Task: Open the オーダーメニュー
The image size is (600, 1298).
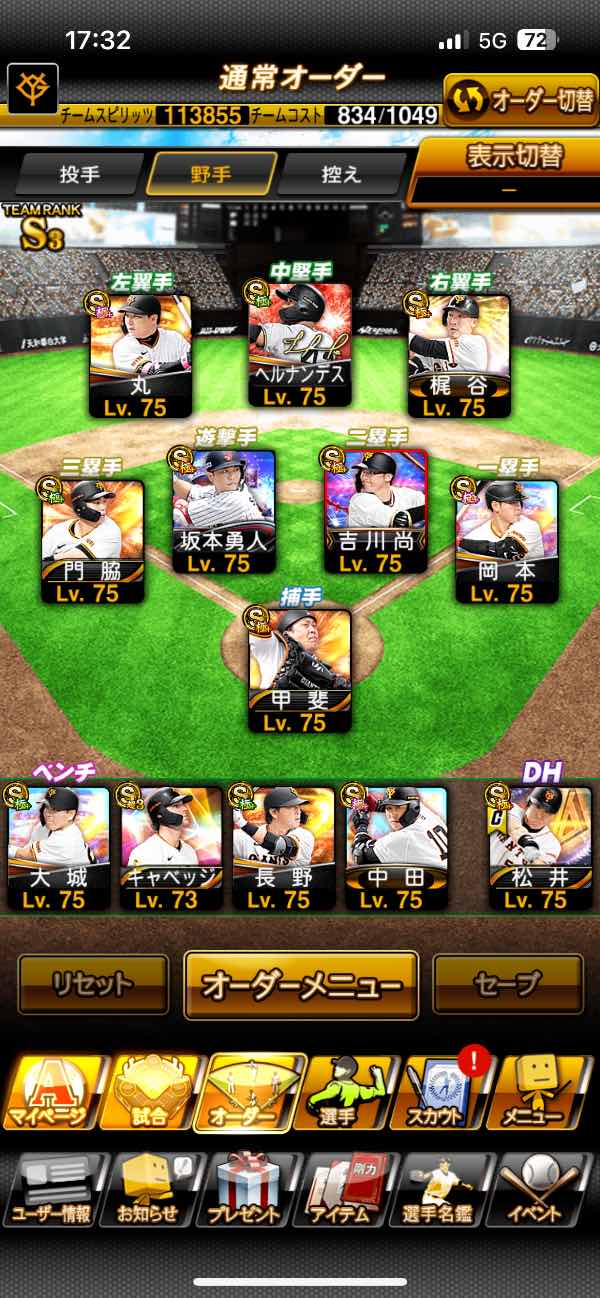Action: point(301,985)
